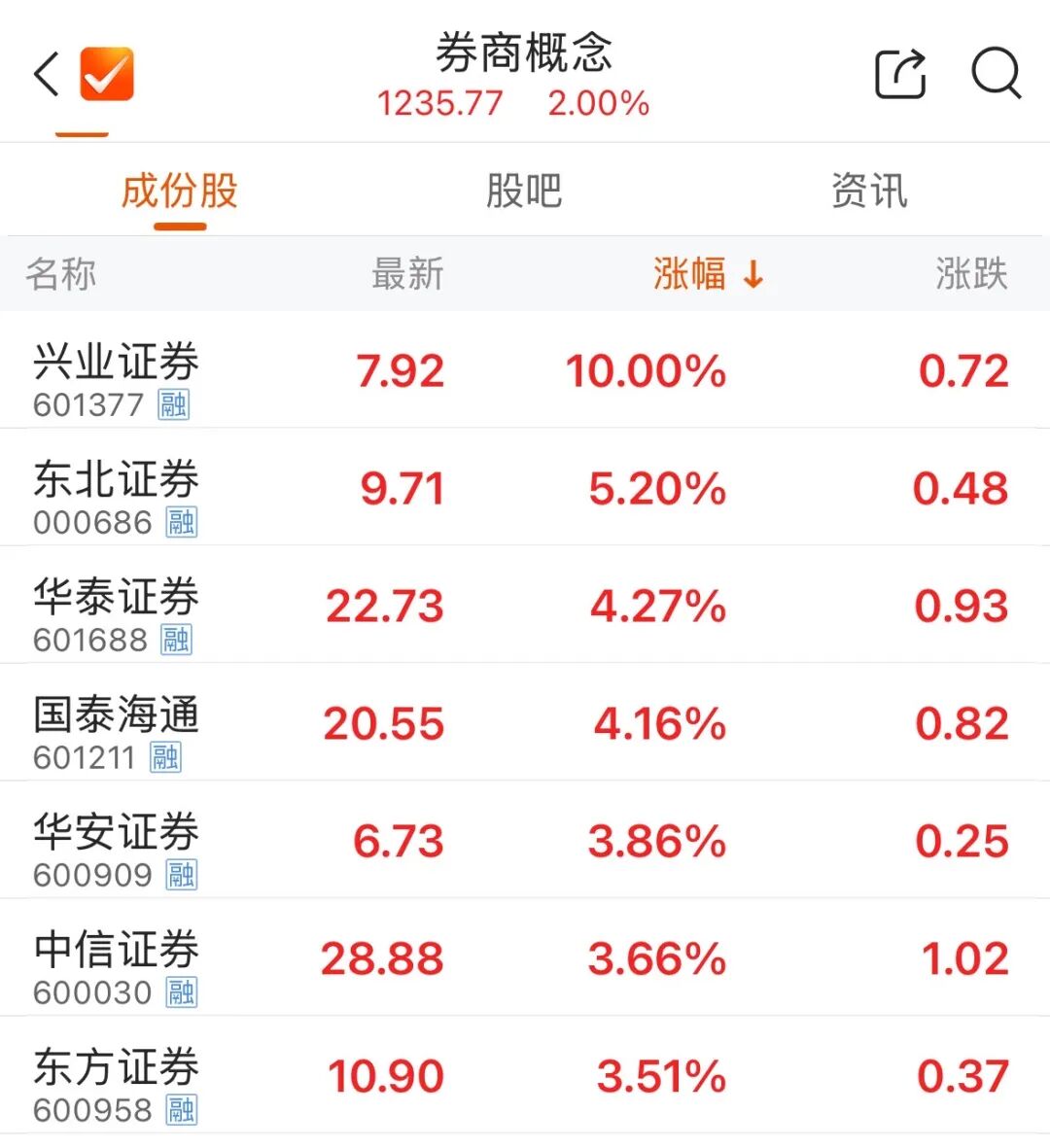Image resolution: width=1050 pixels, height=1148 pixels.
Task: Sort the list by 涨跌
Action: click(971, 274)
